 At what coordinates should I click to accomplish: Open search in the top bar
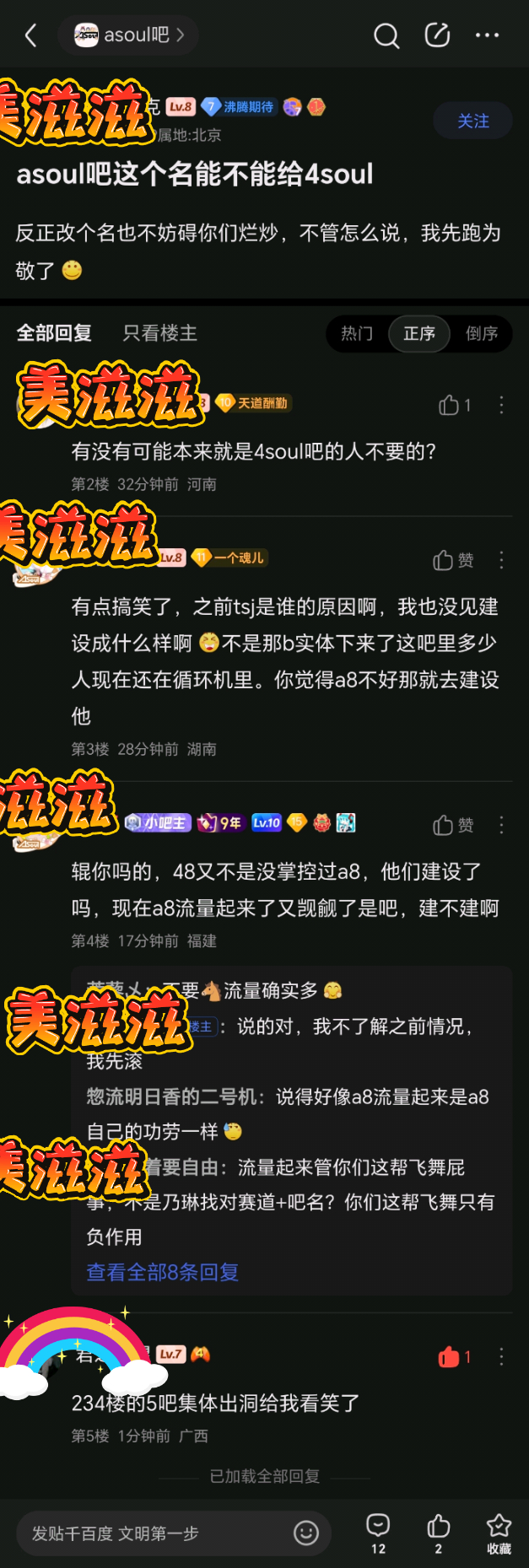tap(386, 35)
